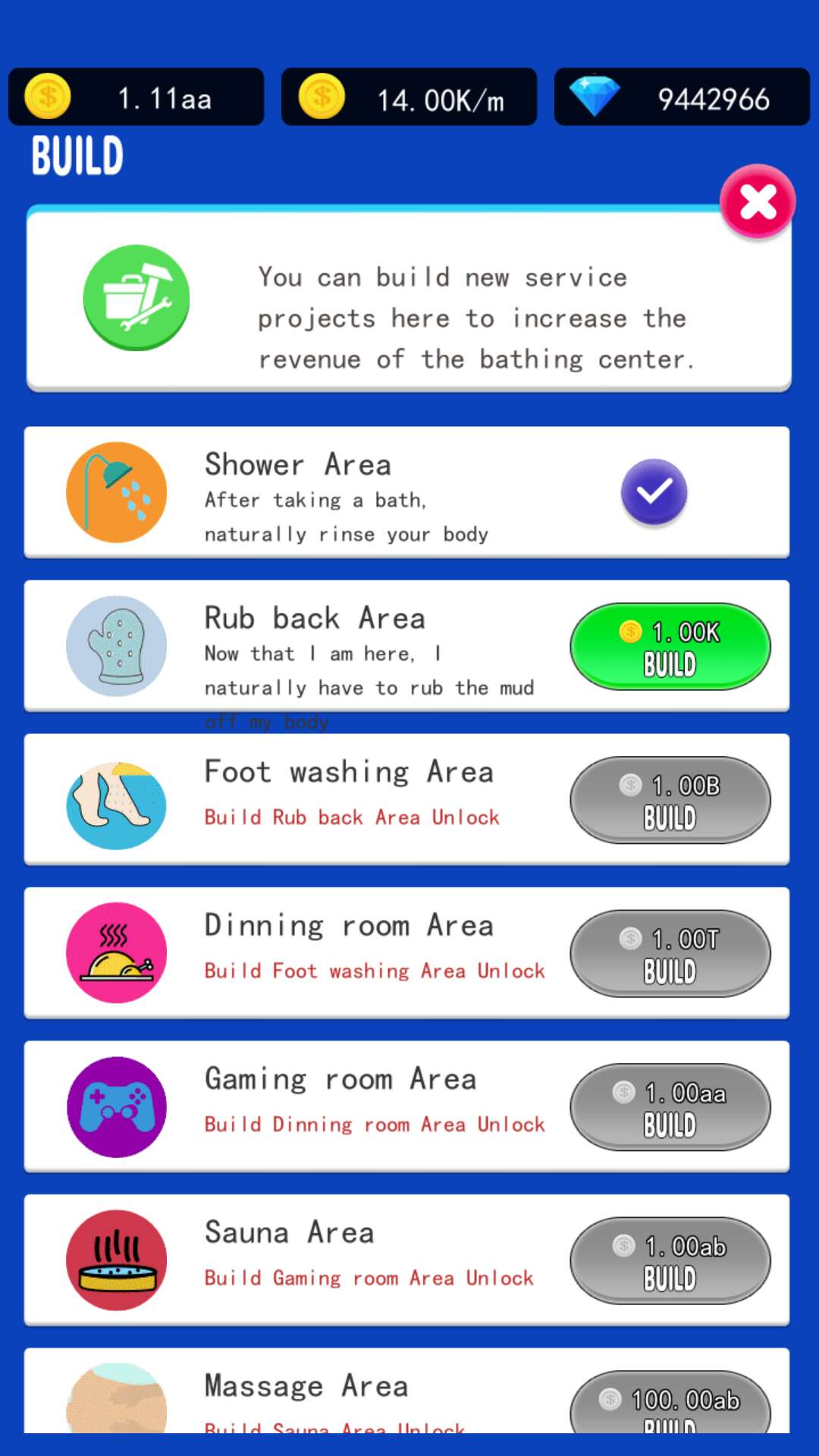Tap the Dinning room Area build button
The image size is (819, 1456).
pos(670,953)
